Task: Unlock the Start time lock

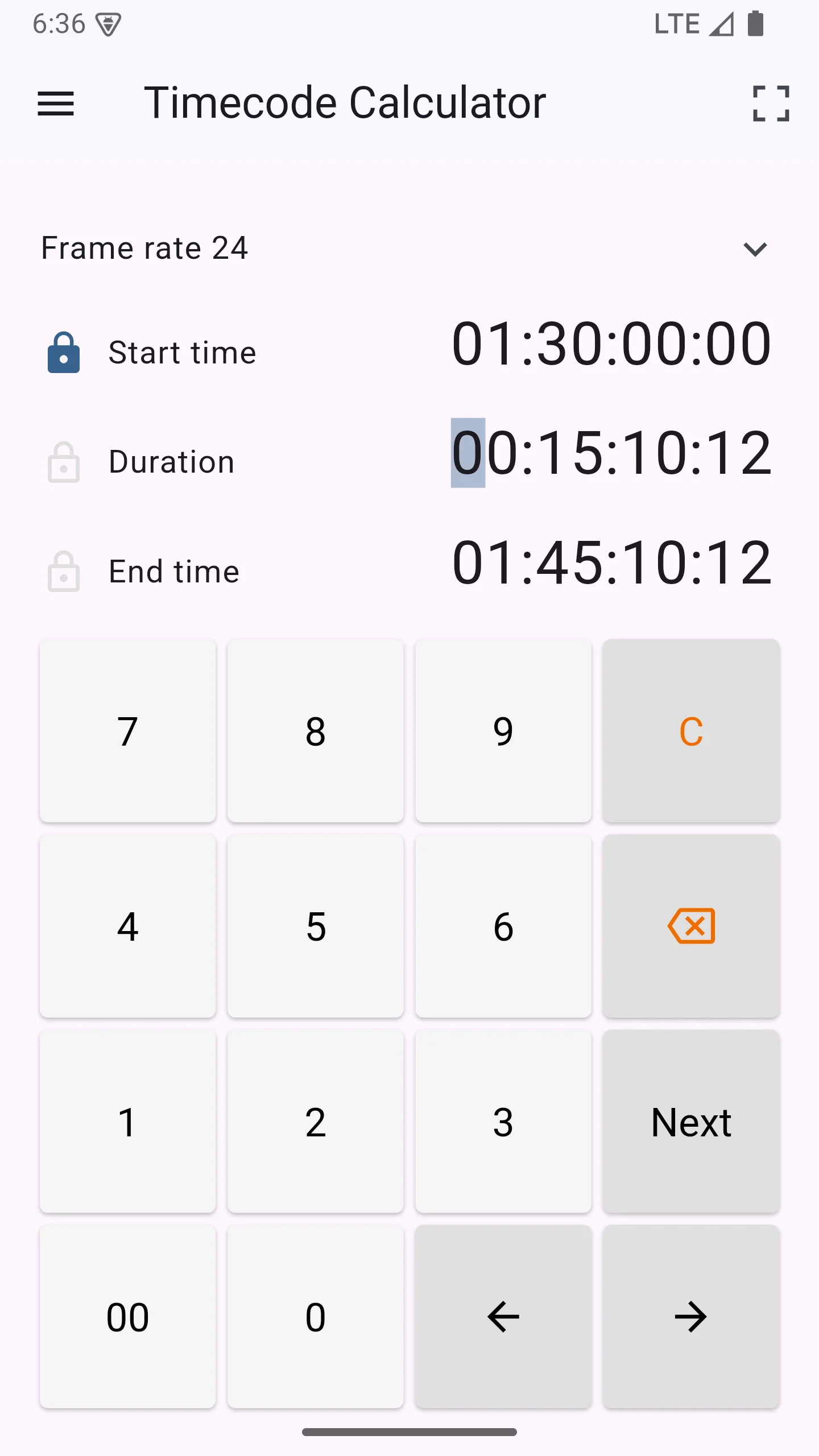Action: pyautogui.click(x=64, y=353)
